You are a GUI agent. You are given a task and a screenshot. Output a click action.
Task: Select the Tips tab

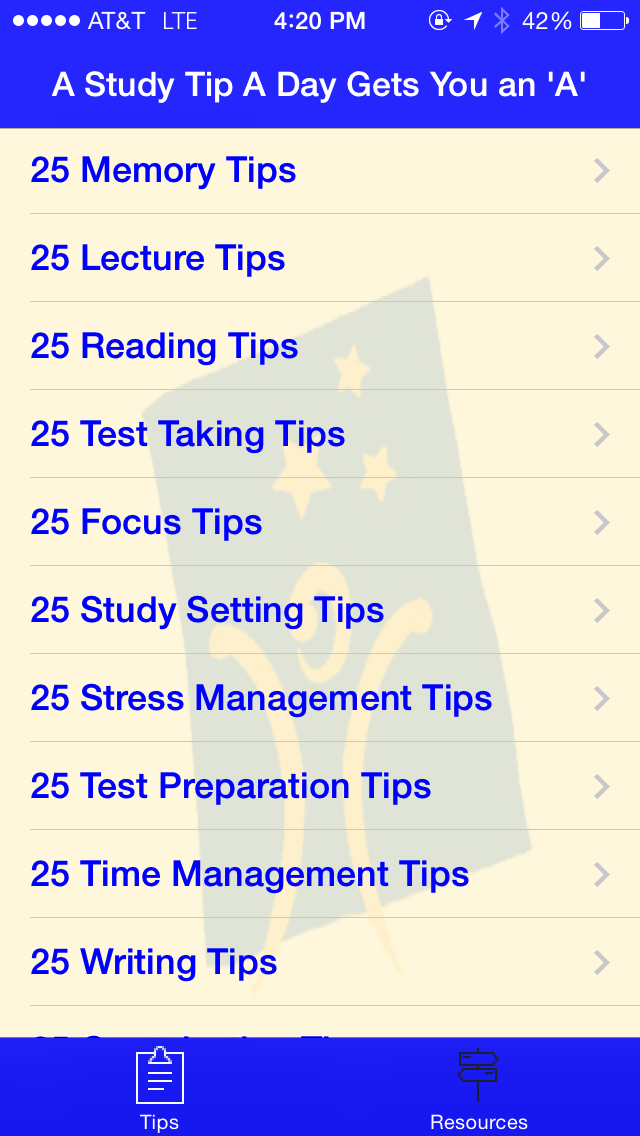(159, 1088)
